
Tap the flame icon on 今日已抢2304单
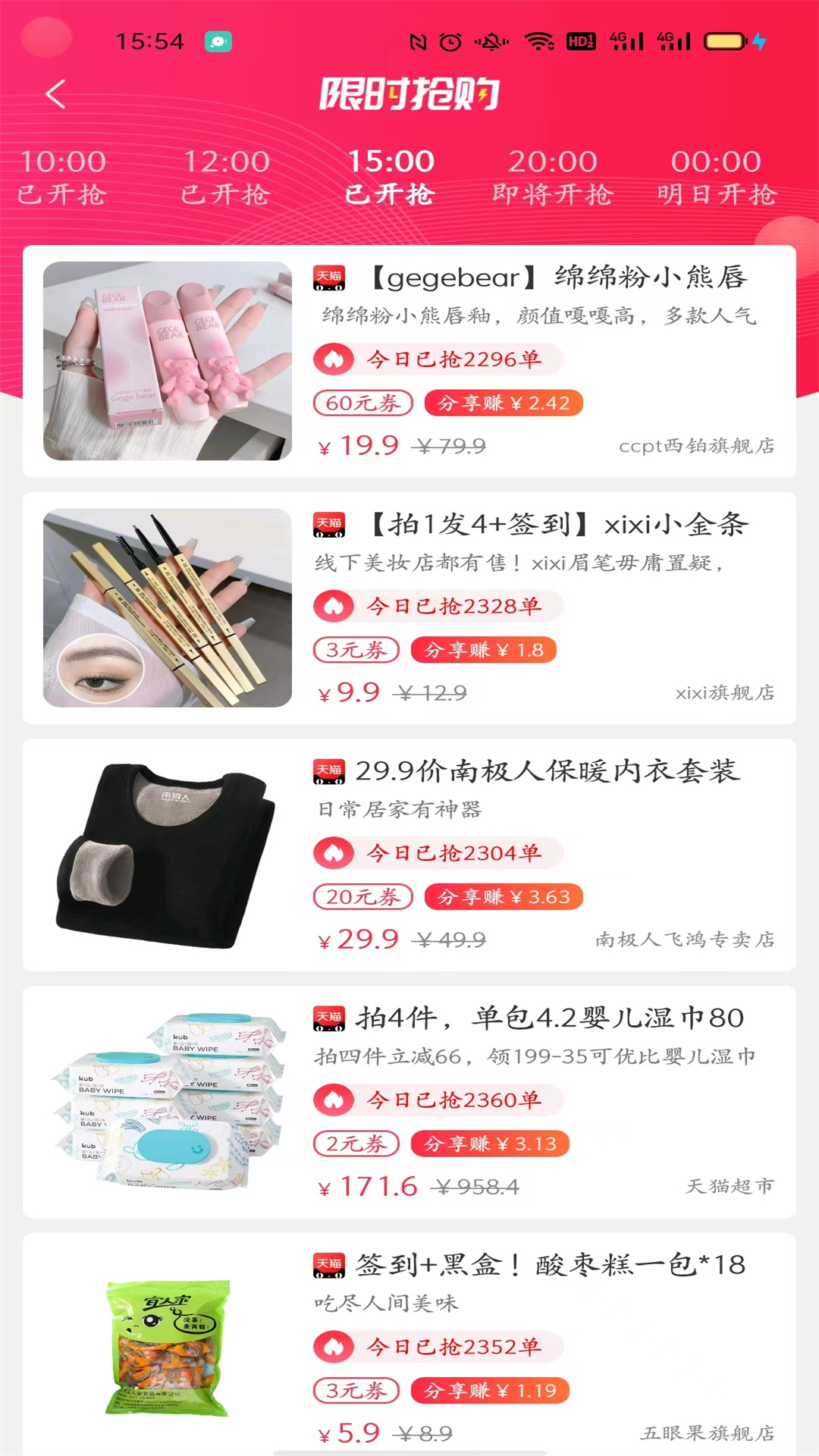click(x=334, y=852)
